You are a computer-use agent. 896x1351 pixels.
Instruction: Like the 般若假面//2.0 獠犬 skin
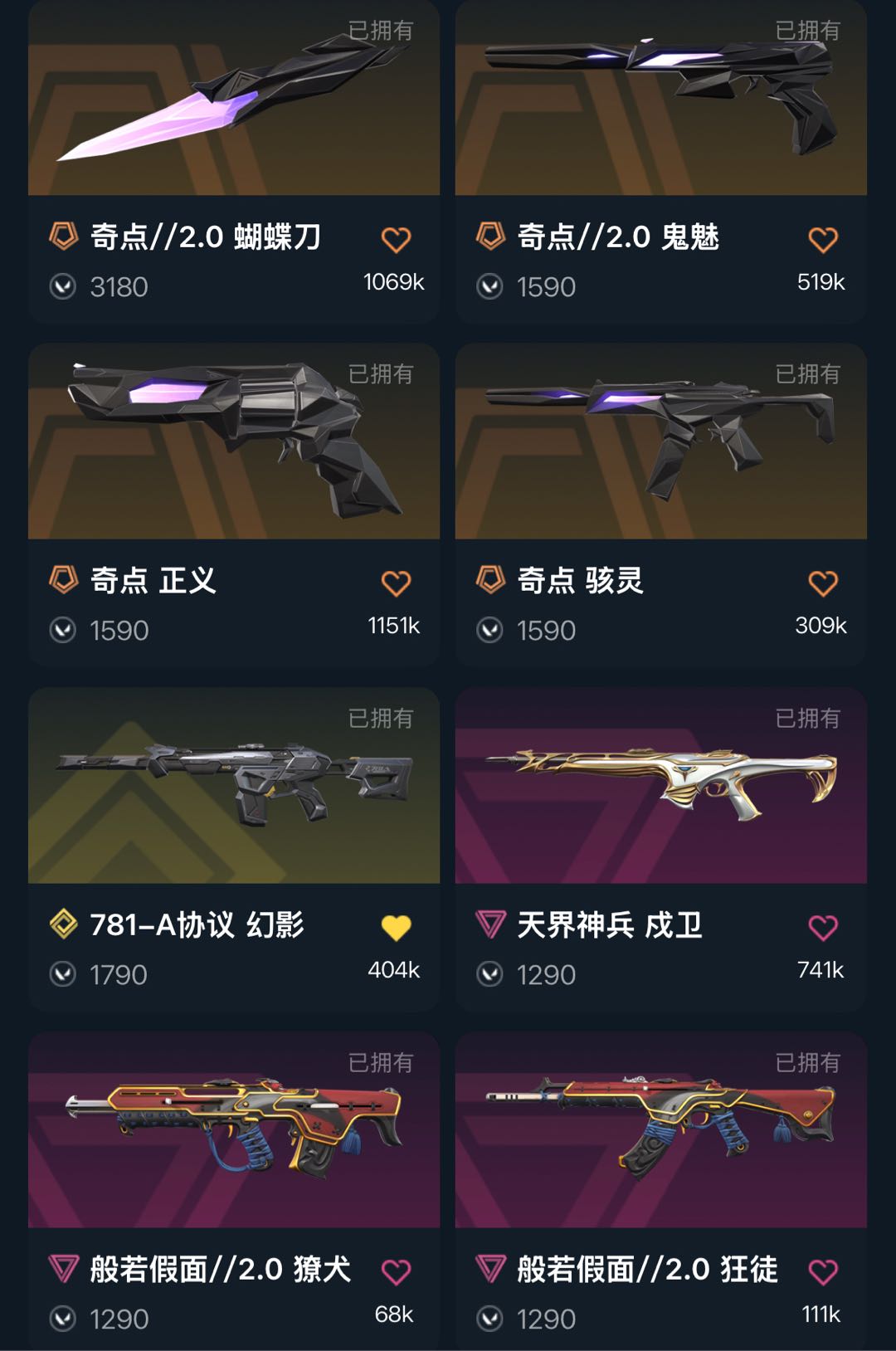coord(396,1271)
